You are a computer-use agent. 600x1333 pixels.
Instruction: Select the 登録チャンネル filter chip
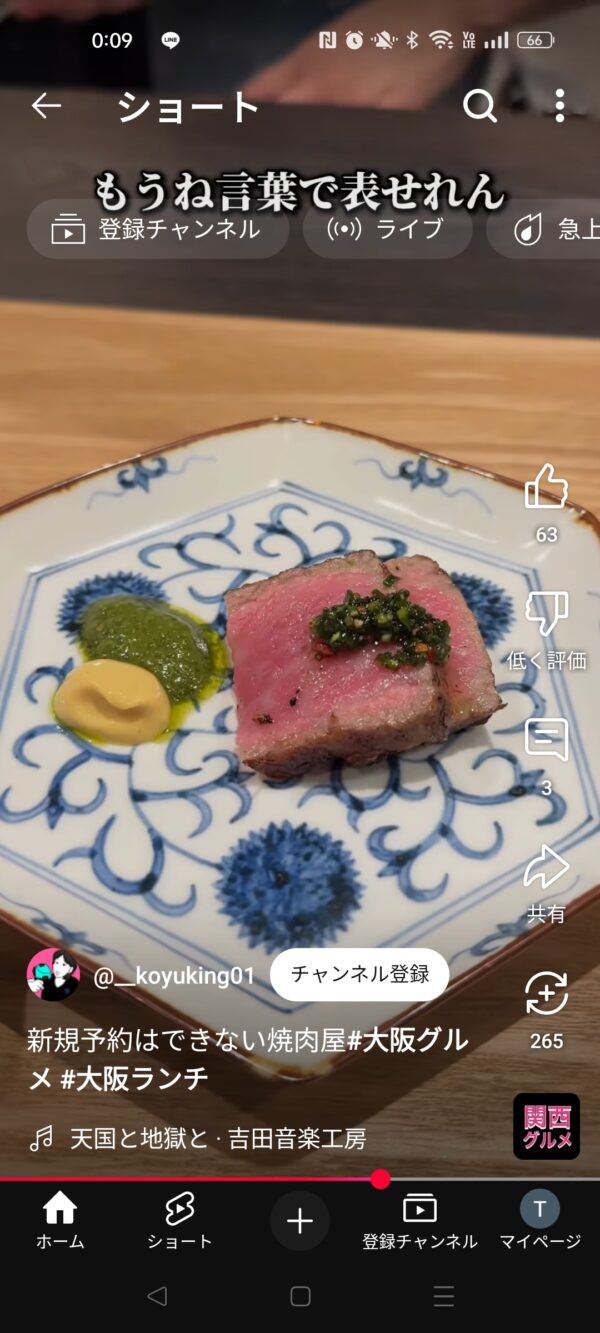157,229
